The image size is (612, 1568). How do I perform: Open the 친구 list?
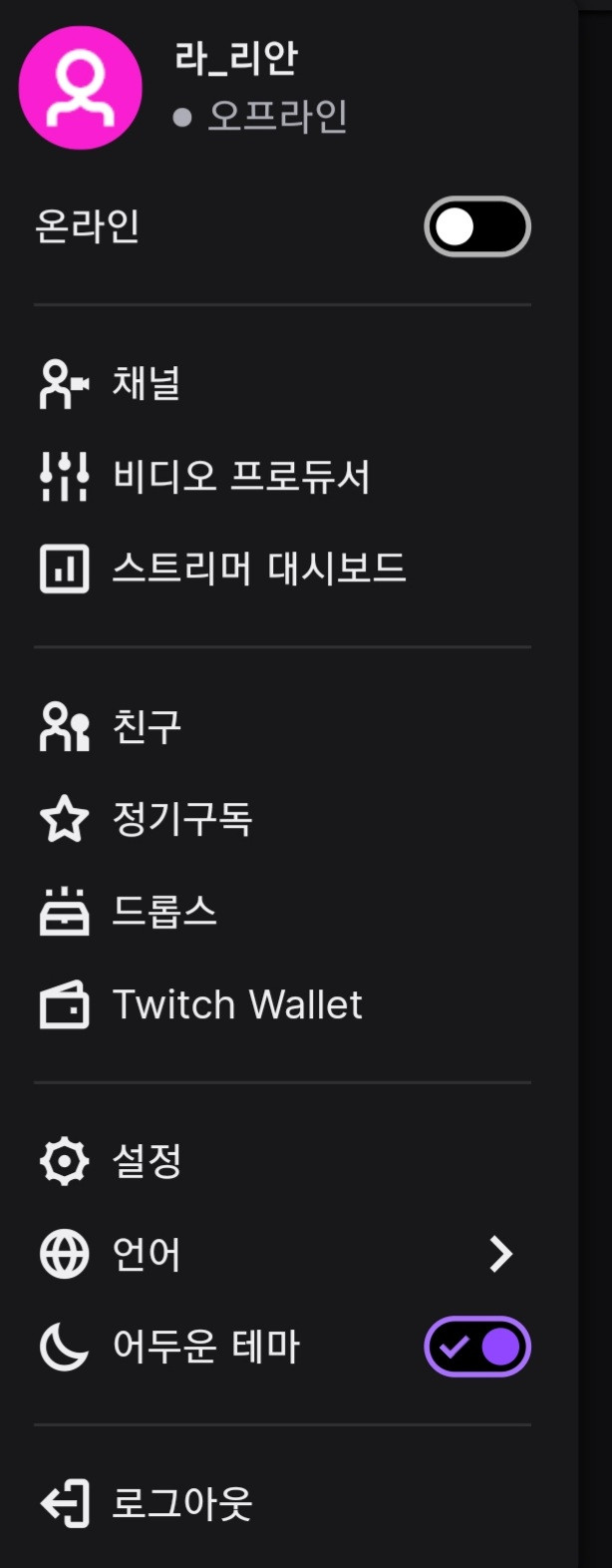(x=146, y=726)
